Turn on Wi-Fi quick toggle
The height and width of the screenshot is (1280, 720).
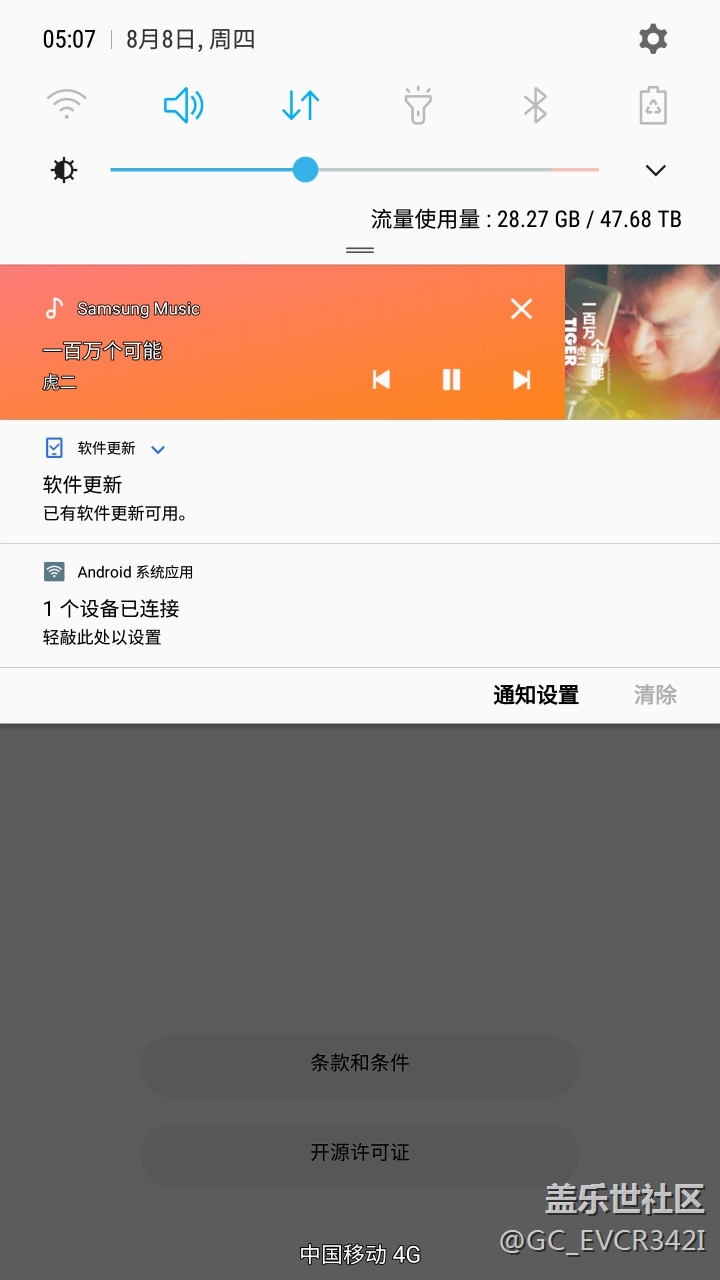[67, 104]
